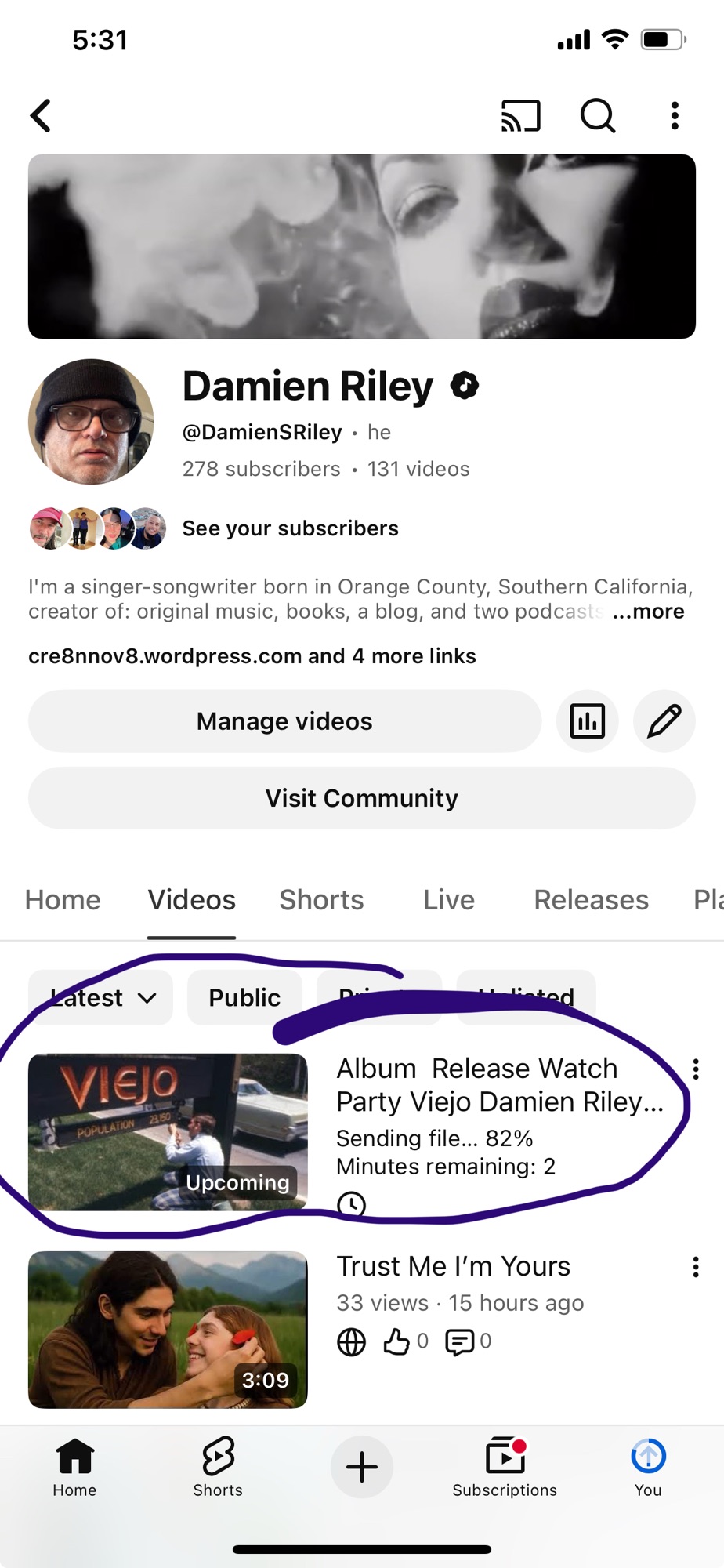Edit channel with the pencil icon
This screenshot has height=1568, width=724.
click(664, 721)
